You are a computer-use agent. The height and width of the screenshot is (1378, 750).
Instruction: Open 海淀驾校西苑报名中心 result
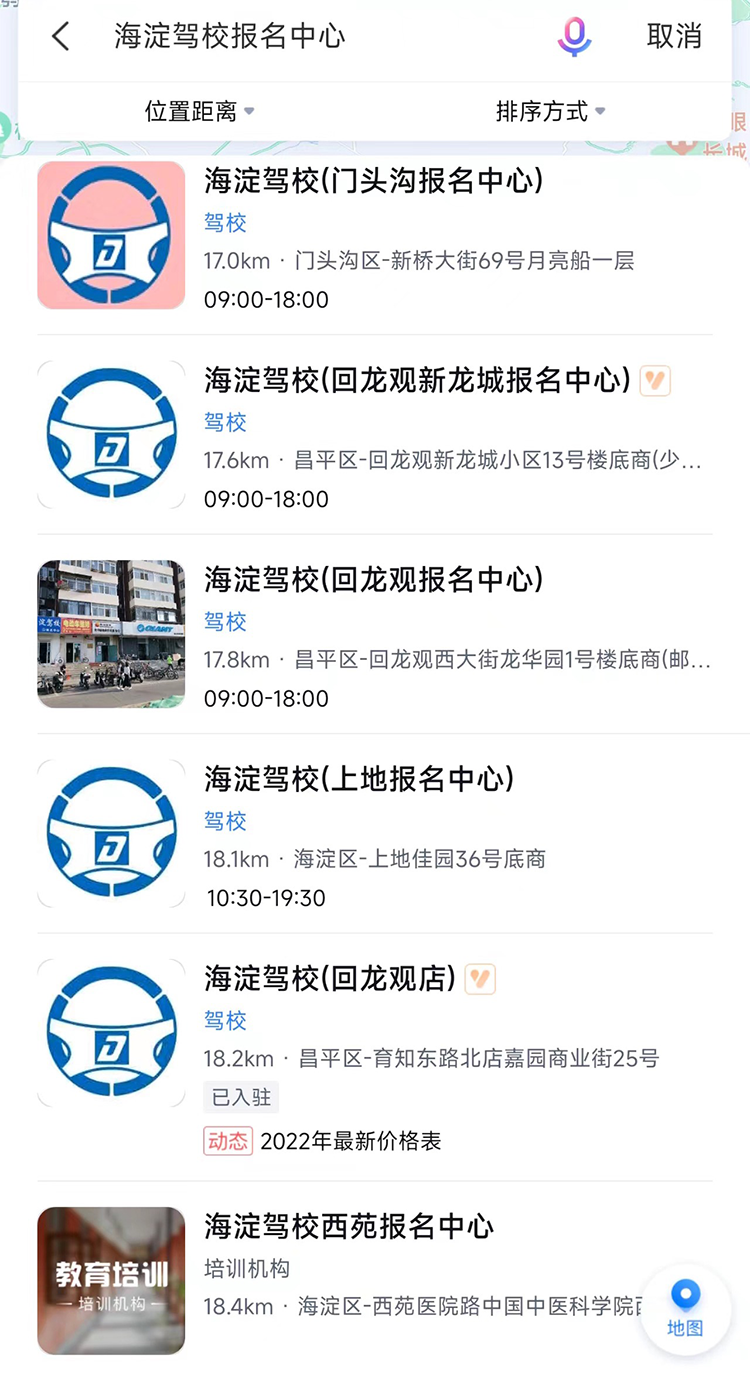(349, 1226)
